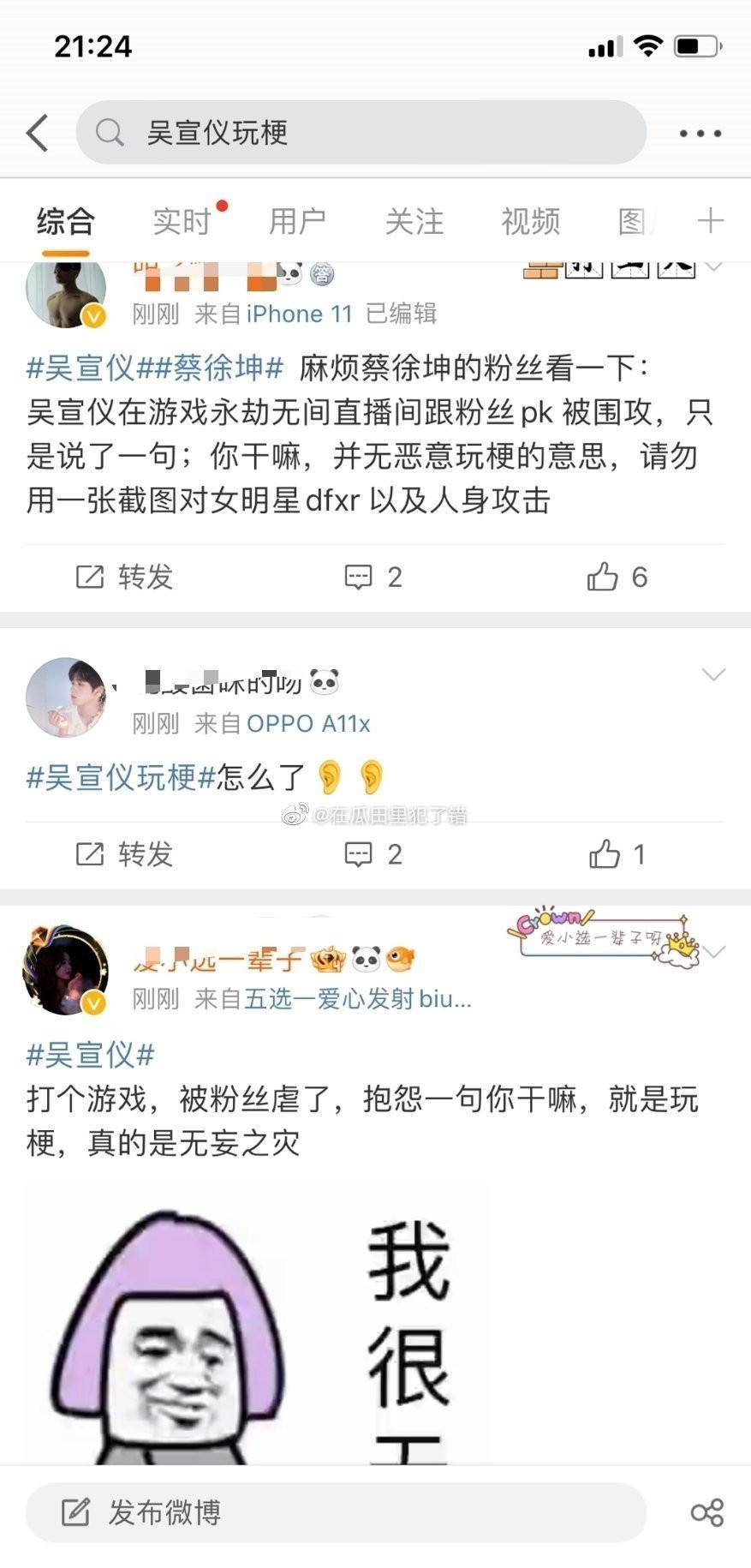Like the post with 6 likes
751x1568 pixels.
pos(617,577)
